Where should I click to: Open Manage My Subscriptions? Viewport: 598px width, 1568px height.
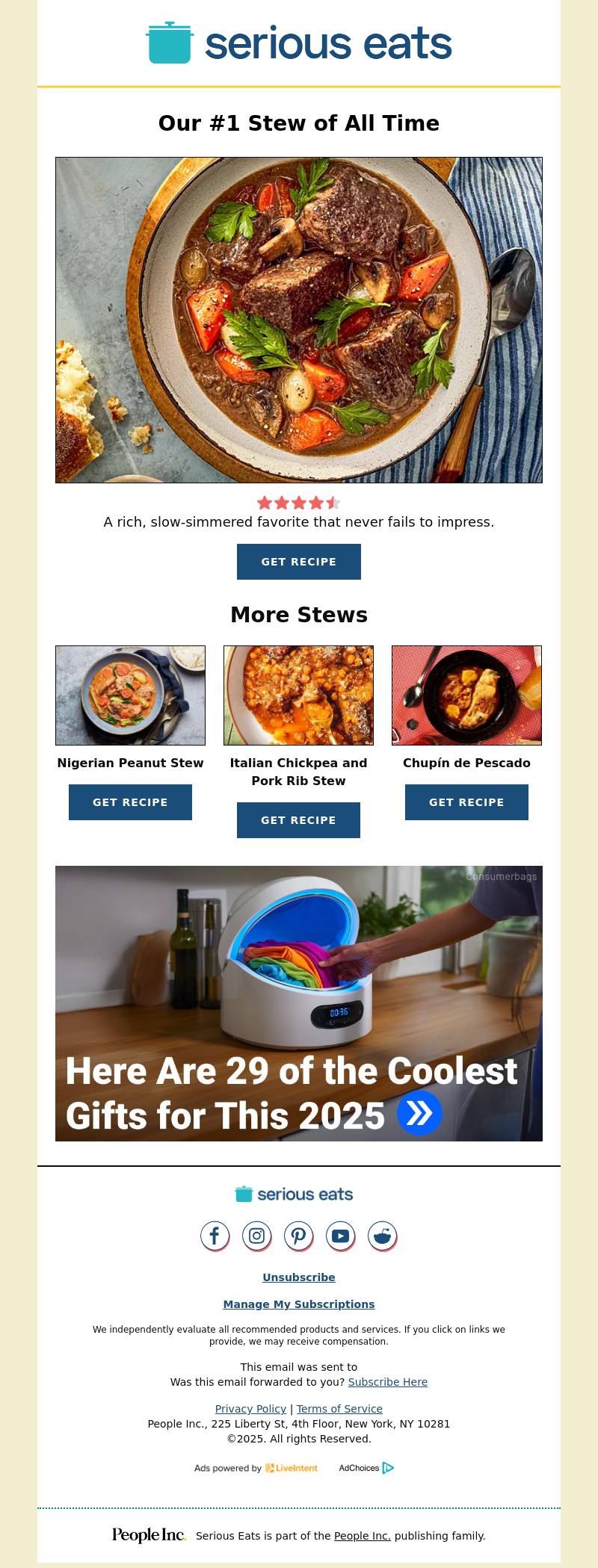(x=299, y=1304)
